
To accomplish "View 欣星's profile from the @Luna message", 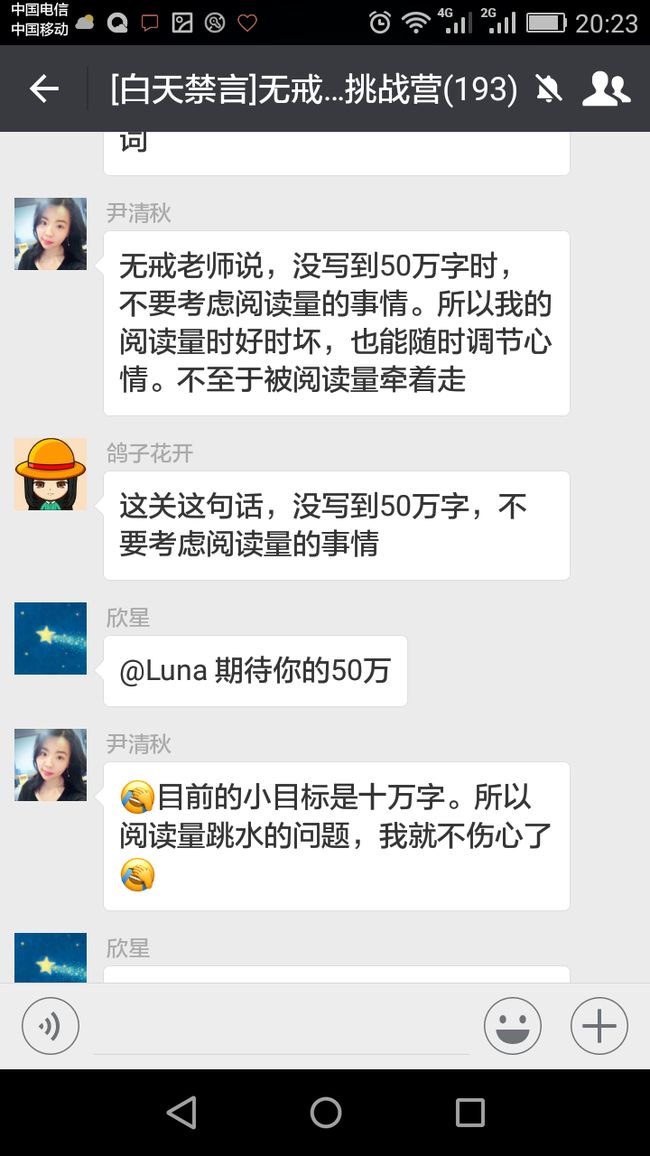I will (x=51, y=638).
